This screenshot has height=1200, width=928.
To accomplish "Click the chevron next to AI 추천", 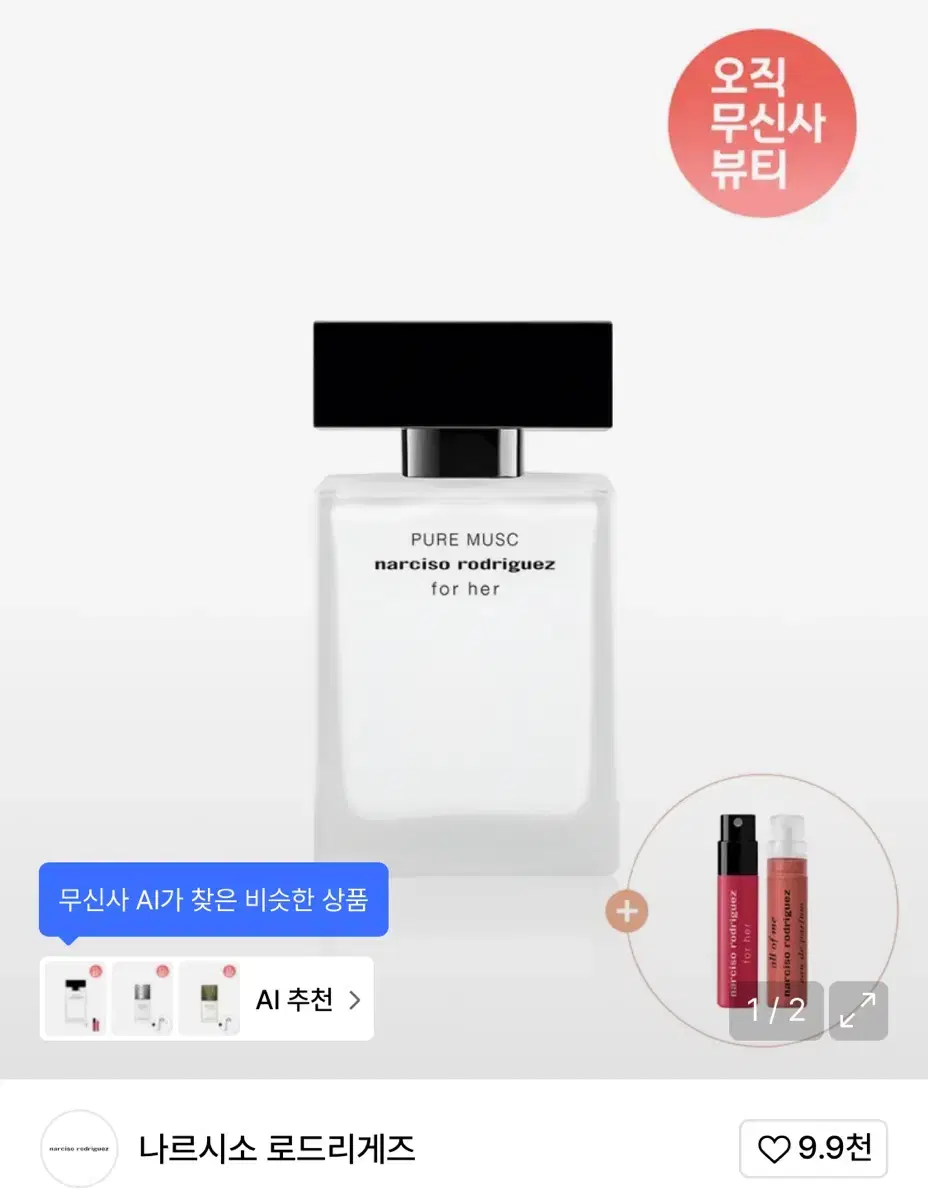I will pyautogui.click(x=355, y=999).
